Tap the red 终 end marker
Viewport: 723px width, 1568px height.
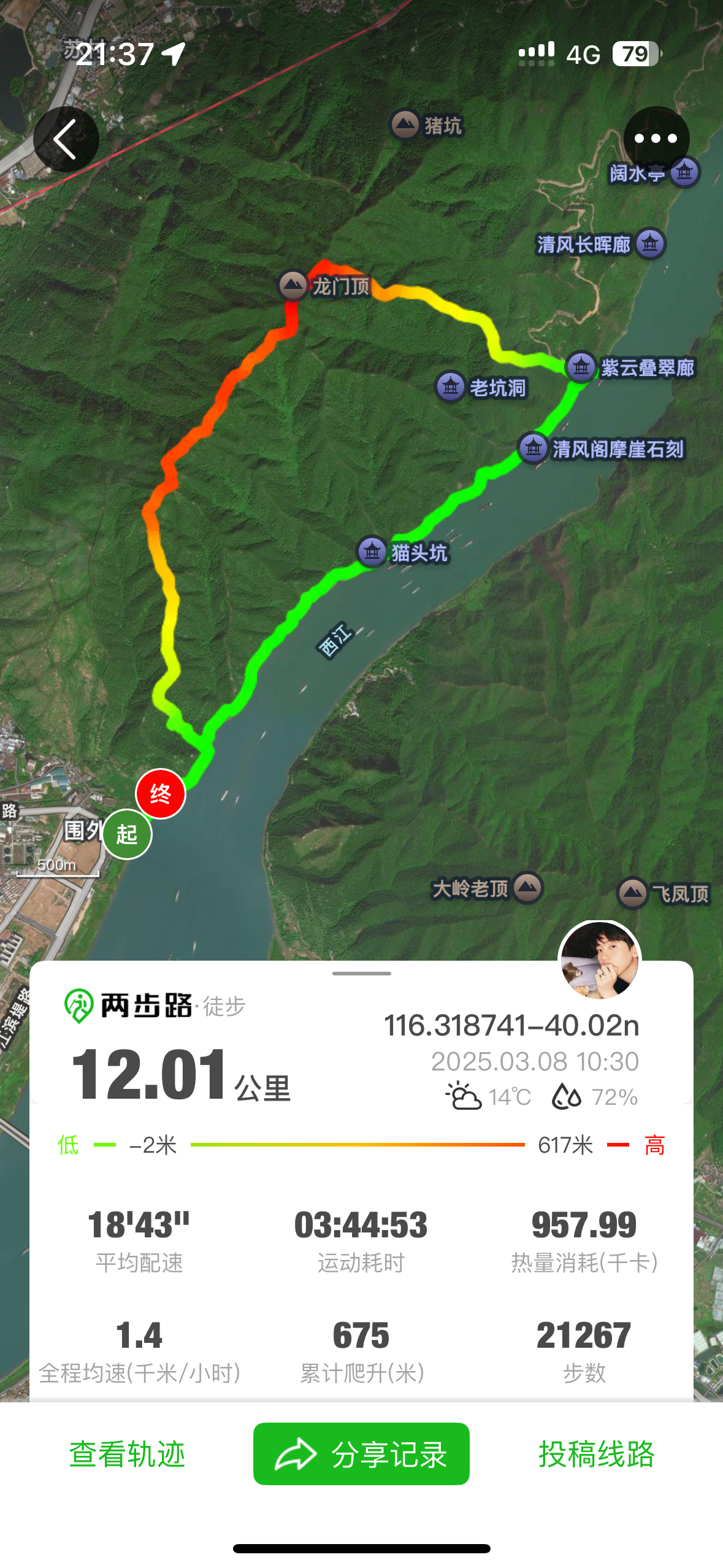pos(161,794)
